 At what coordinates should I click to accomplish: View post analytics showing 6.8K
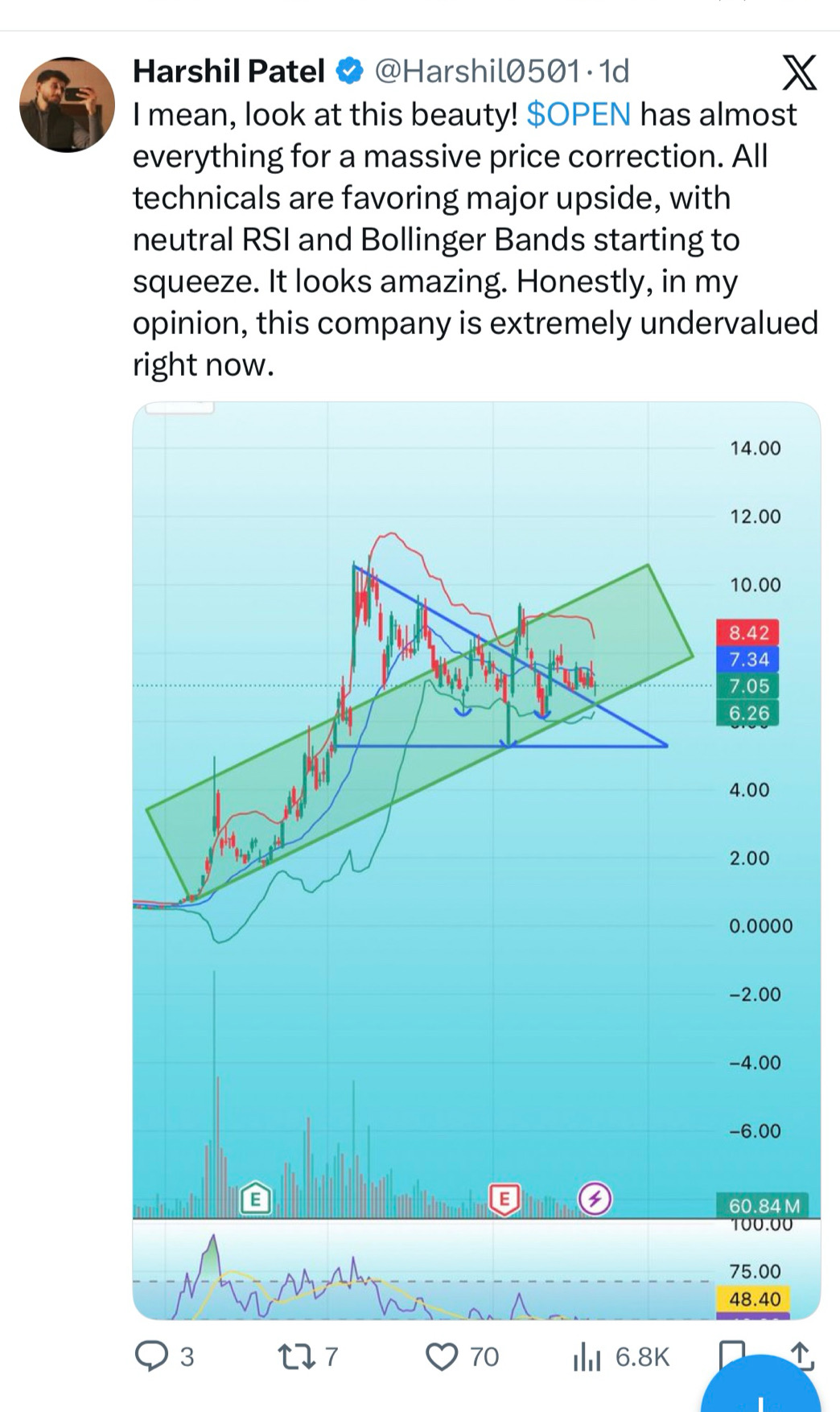coord(620,1356)
